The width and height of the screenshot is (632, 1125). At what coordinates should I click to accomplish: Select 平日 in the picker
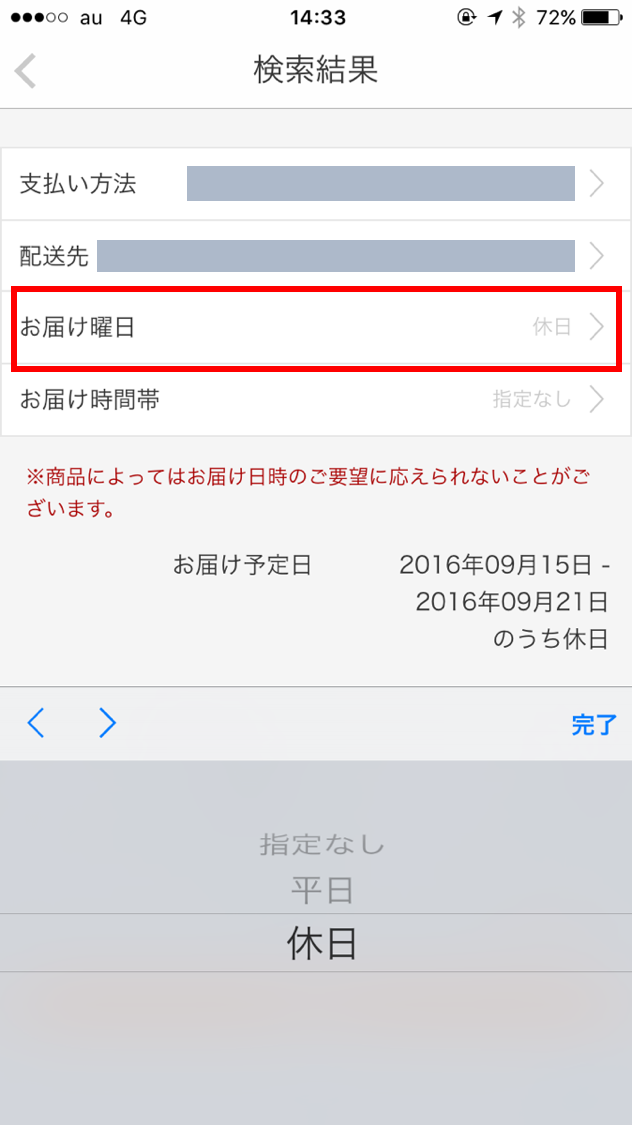click(322, 889)
